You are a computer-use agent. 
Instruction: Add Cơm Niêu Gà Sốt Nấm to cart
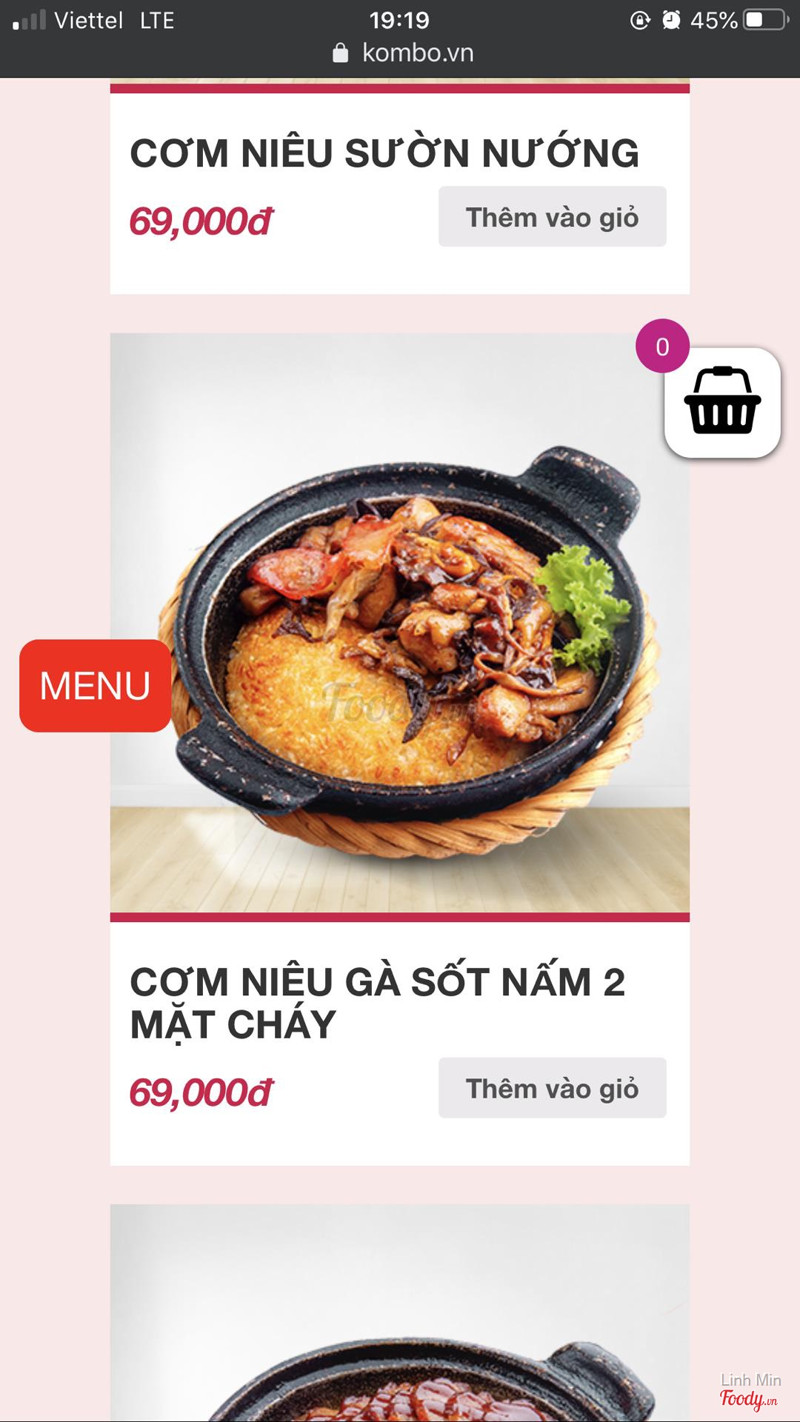[552, 1088]
